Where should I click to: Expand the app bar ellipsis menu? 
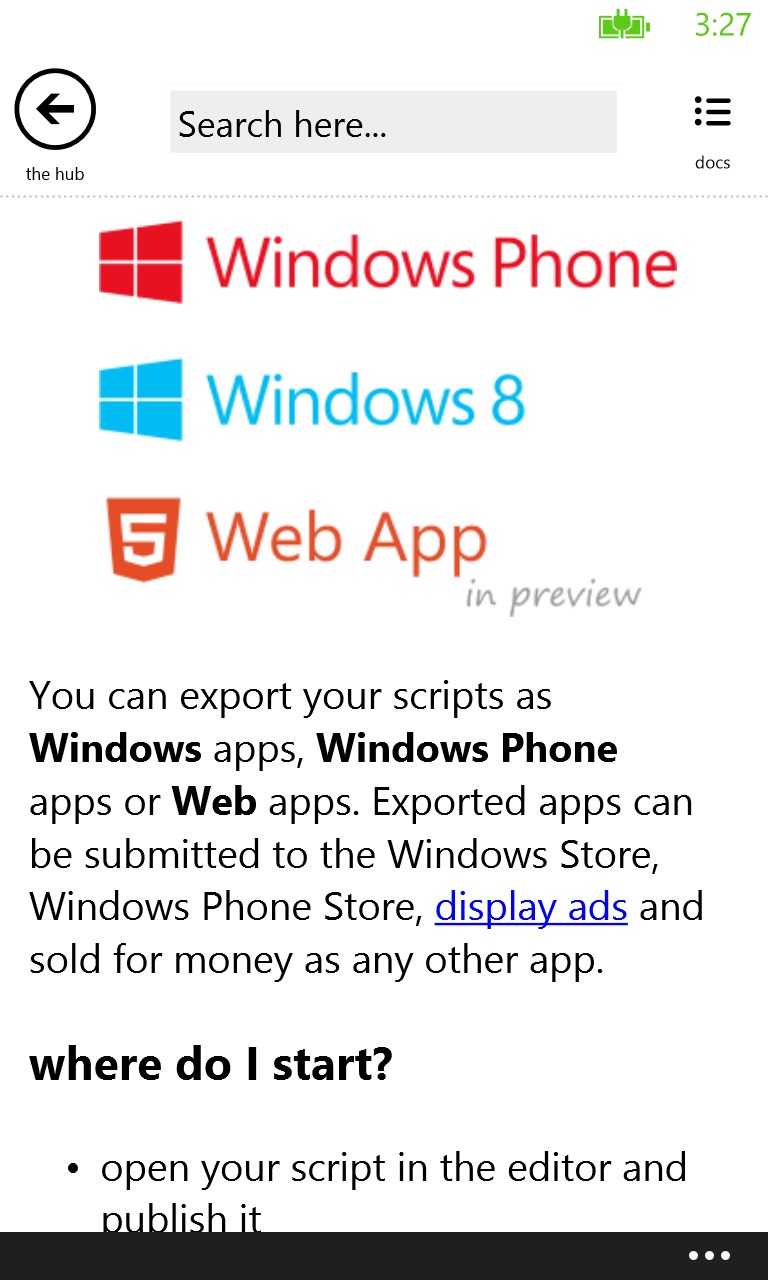click(709, 1256)
